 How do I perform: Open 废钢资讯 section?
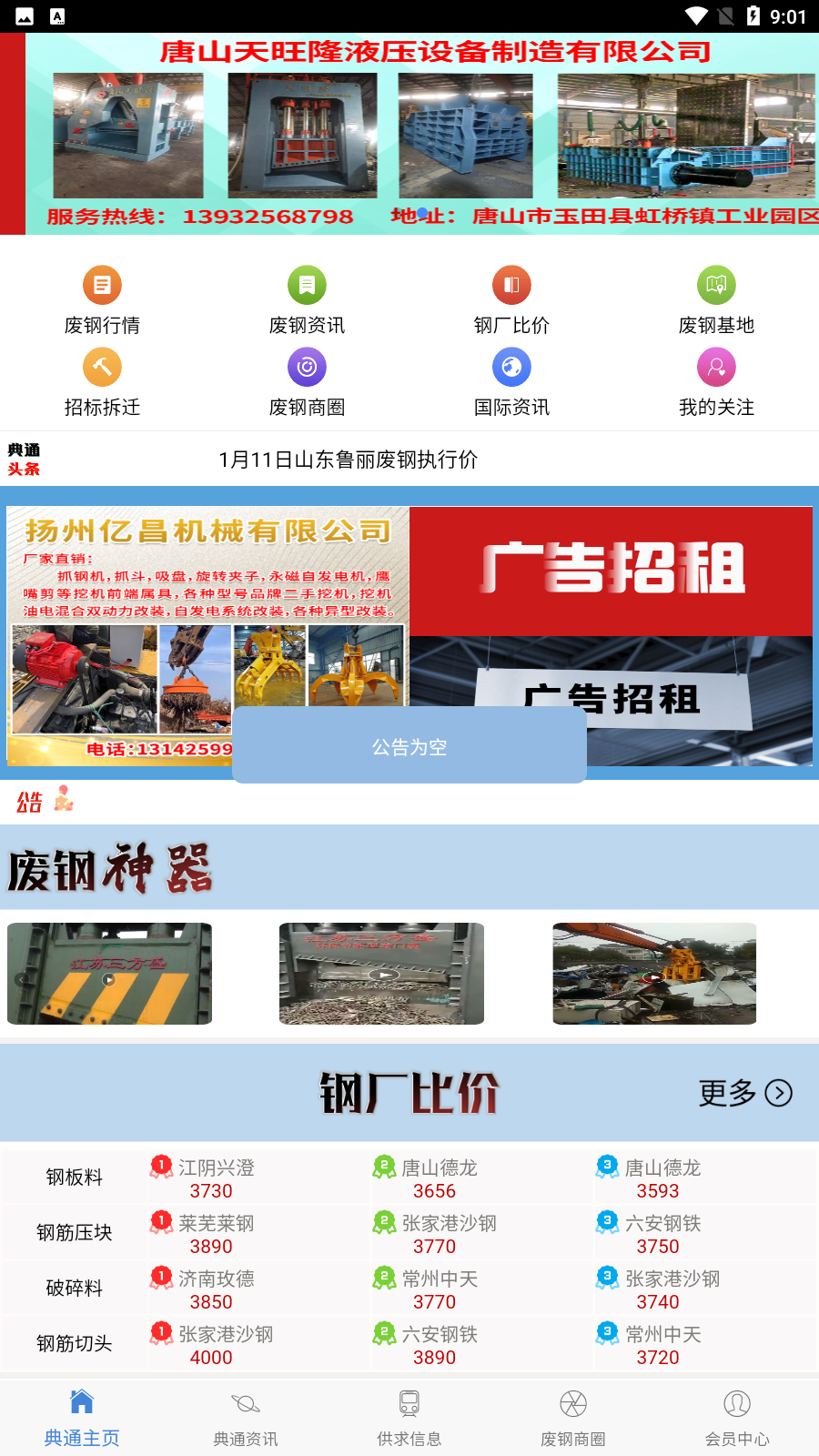click(x=307, y=300)
